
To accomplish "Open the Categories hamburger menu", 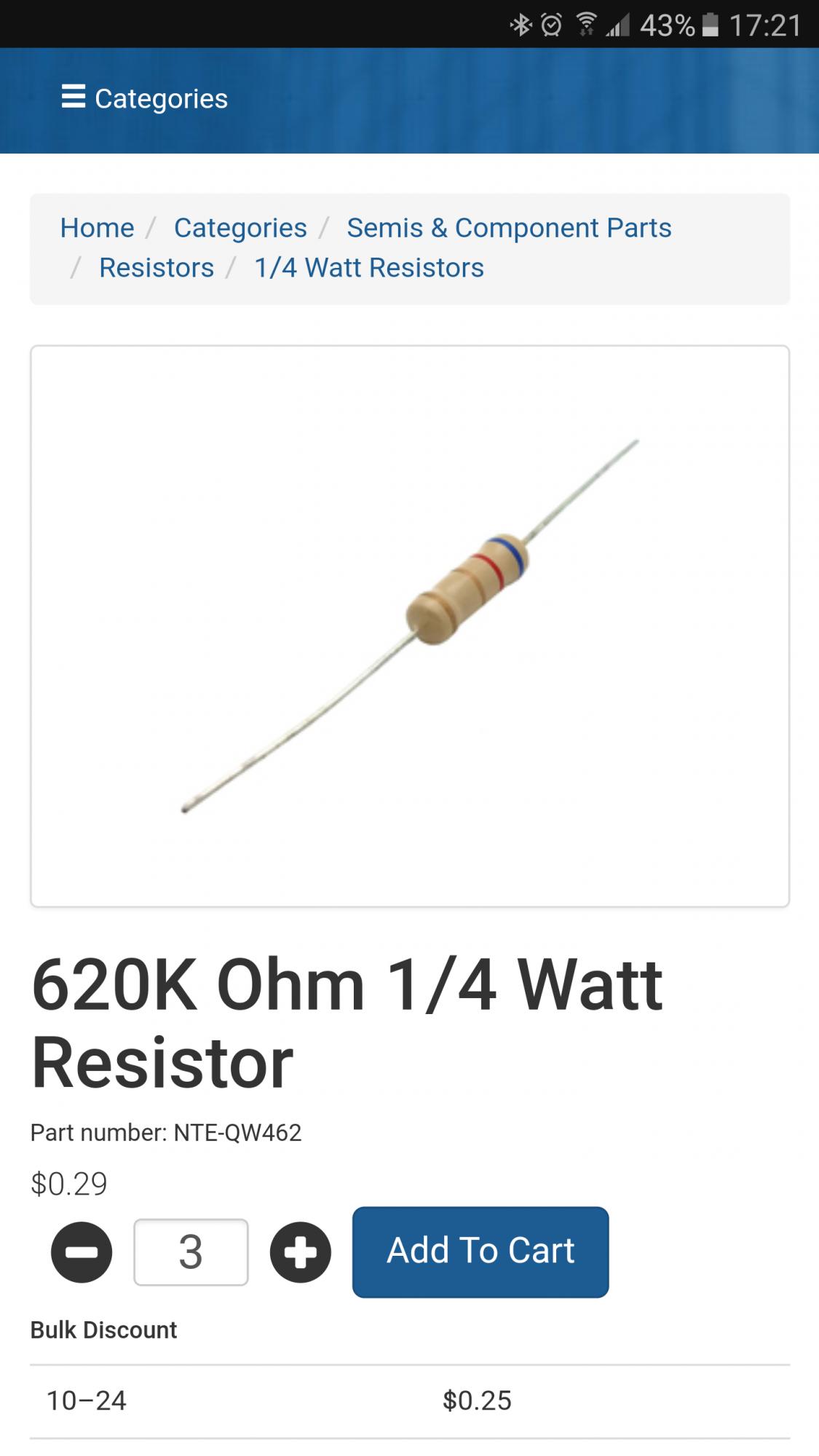I will [x=145, y=98].
